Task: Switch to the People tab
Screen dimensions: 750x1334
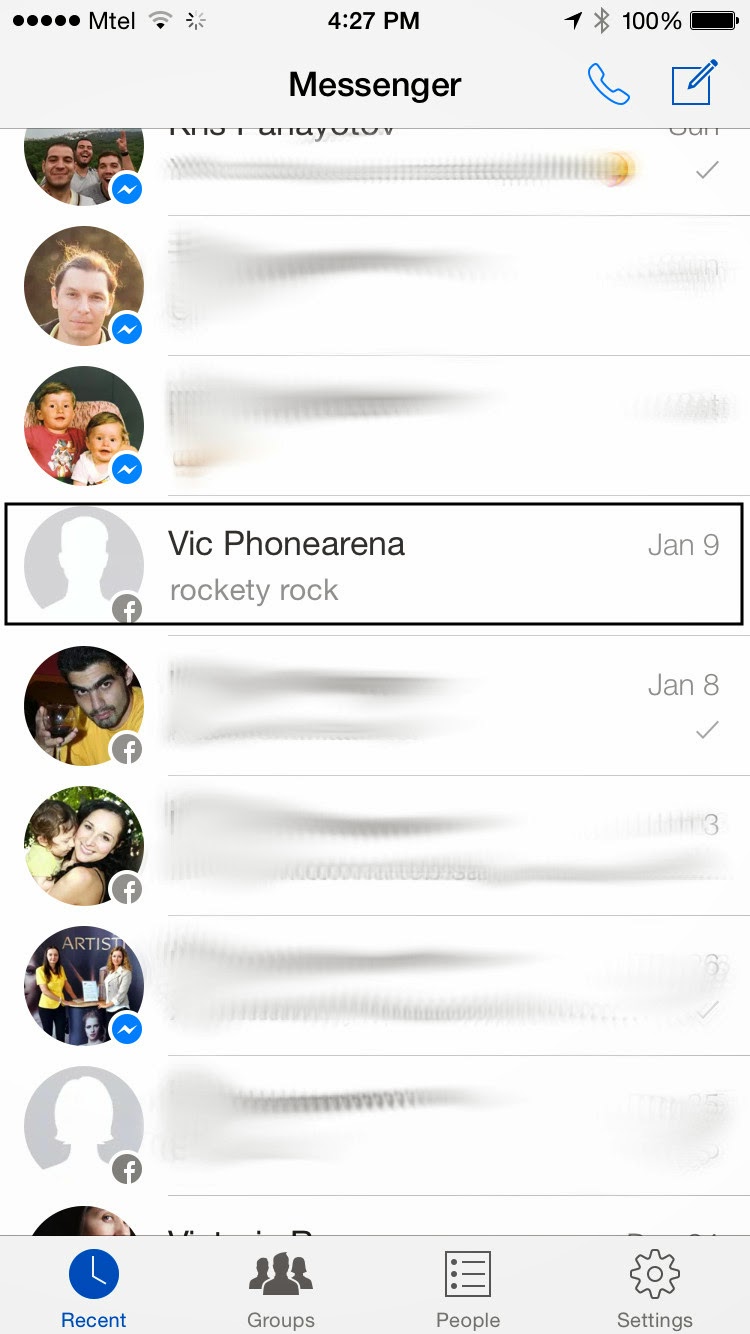Action: click(x=468, y=1288)
